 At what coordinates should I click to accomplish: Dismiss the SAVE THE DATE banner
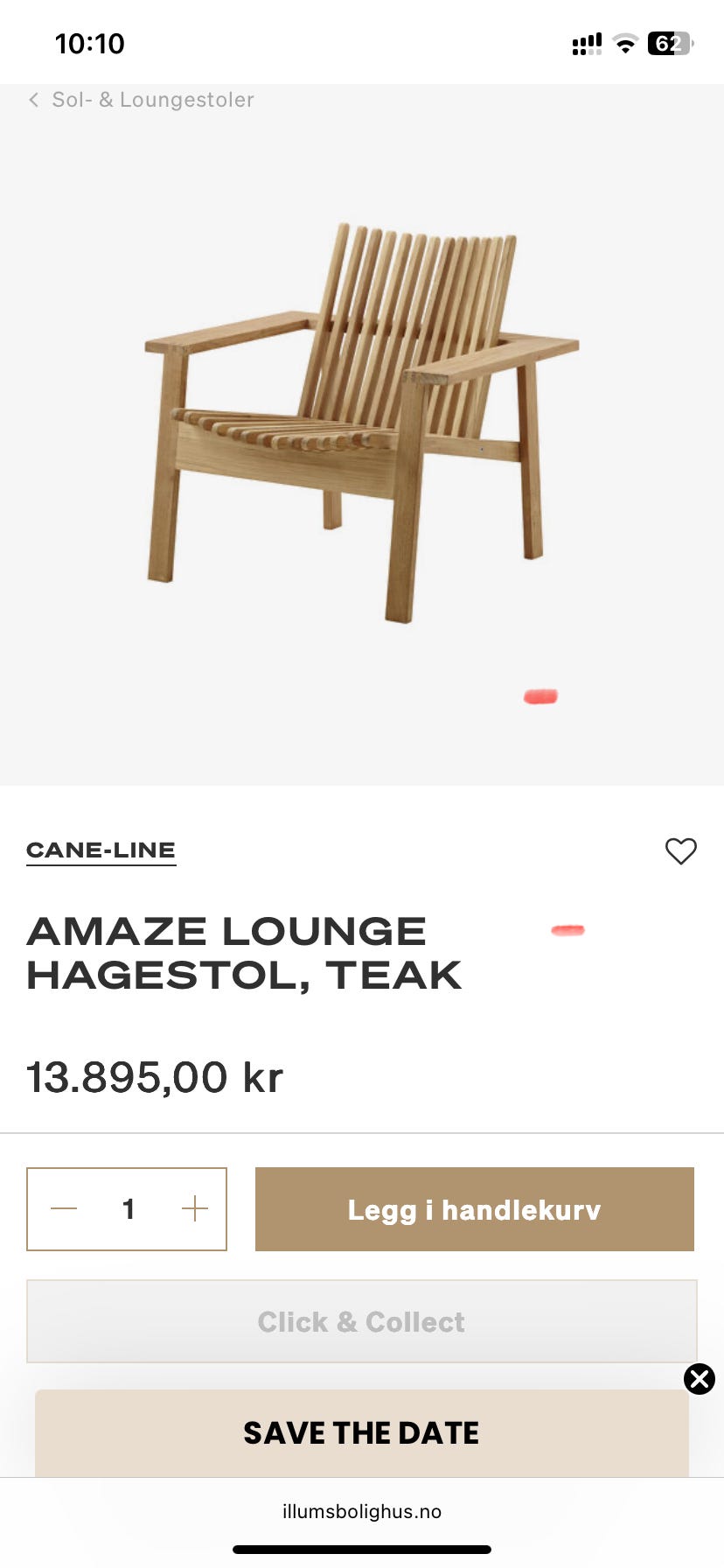tap(699, 1380)
